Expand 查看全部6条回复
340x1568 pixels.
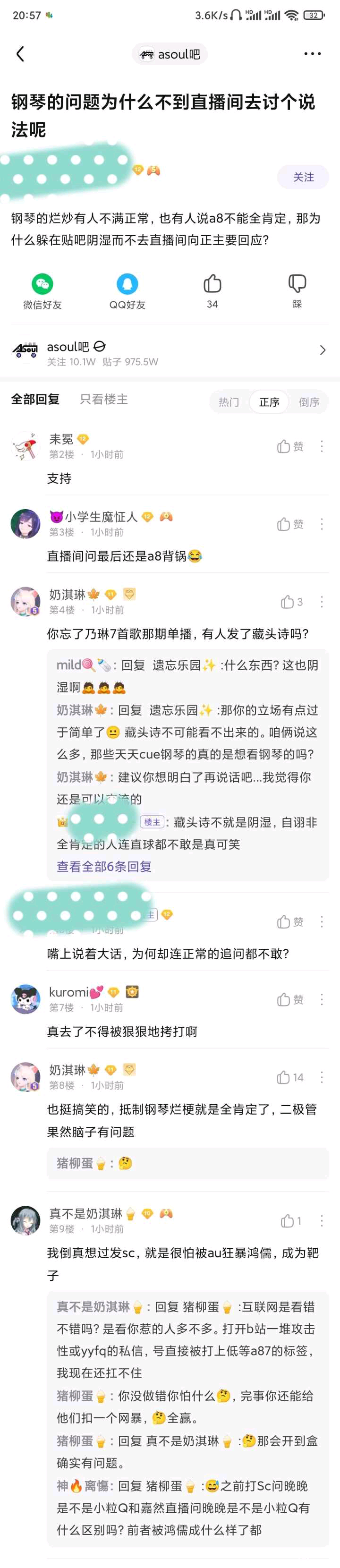click(x=104, y=866)
